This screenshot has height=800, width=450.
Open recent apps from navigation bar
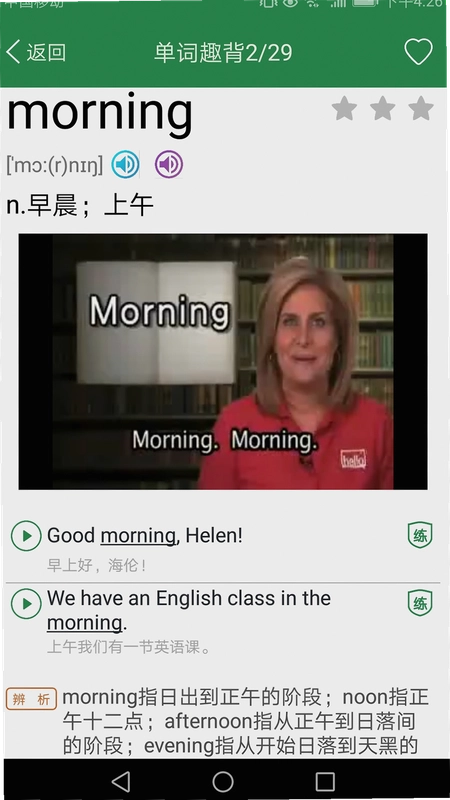coord(325,781)
